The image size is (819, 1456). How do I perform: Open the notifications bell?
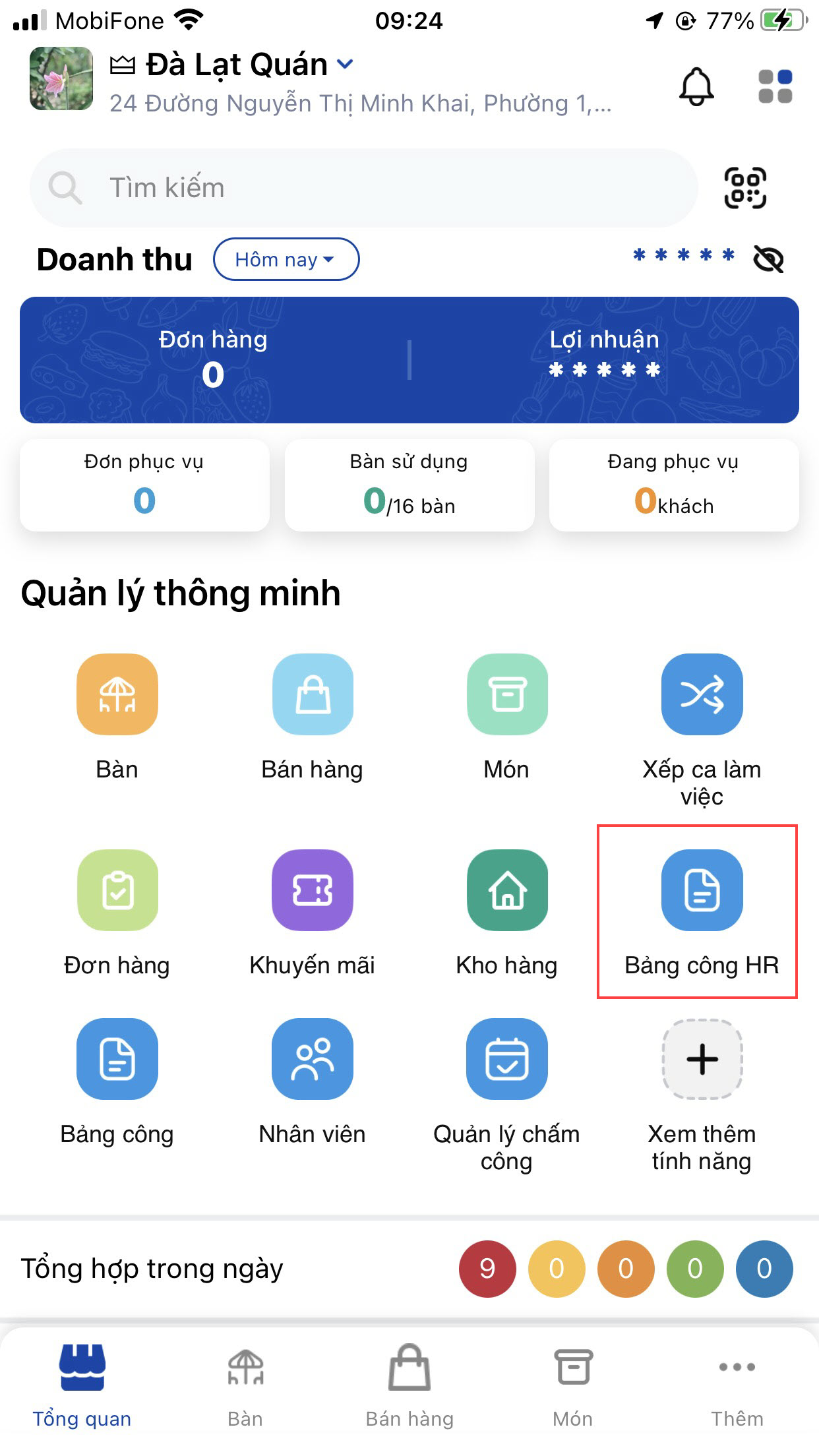point(696,86)
